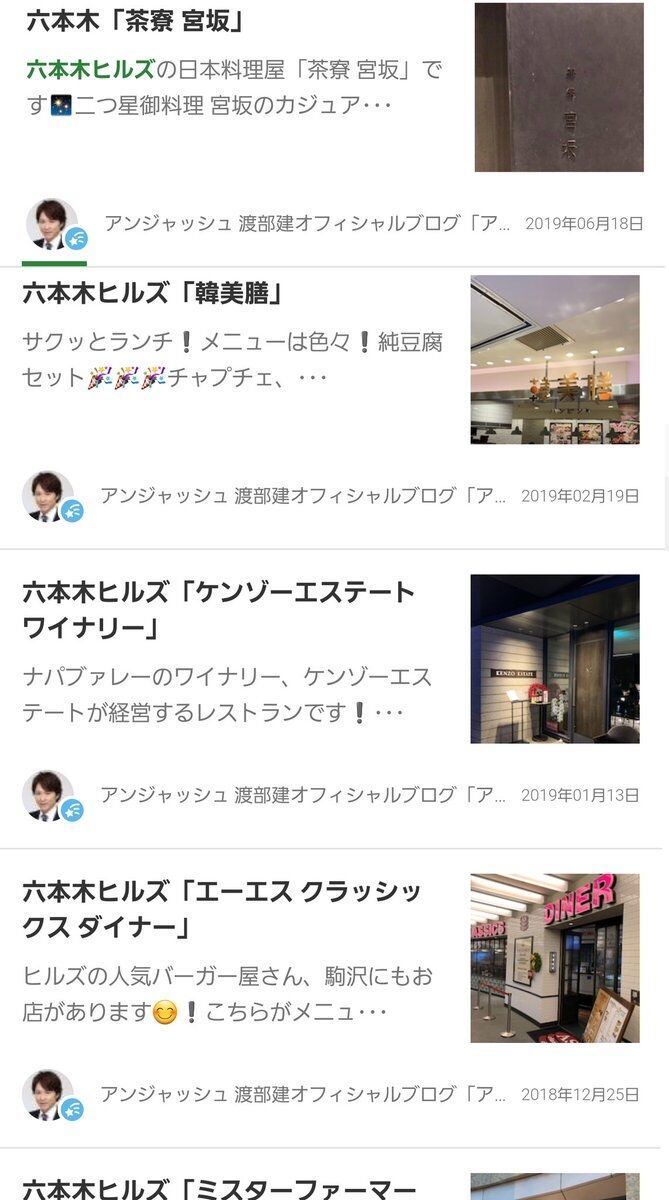Open author avatar under 茶寮 宮坂 post

click(x=54, y=225)
